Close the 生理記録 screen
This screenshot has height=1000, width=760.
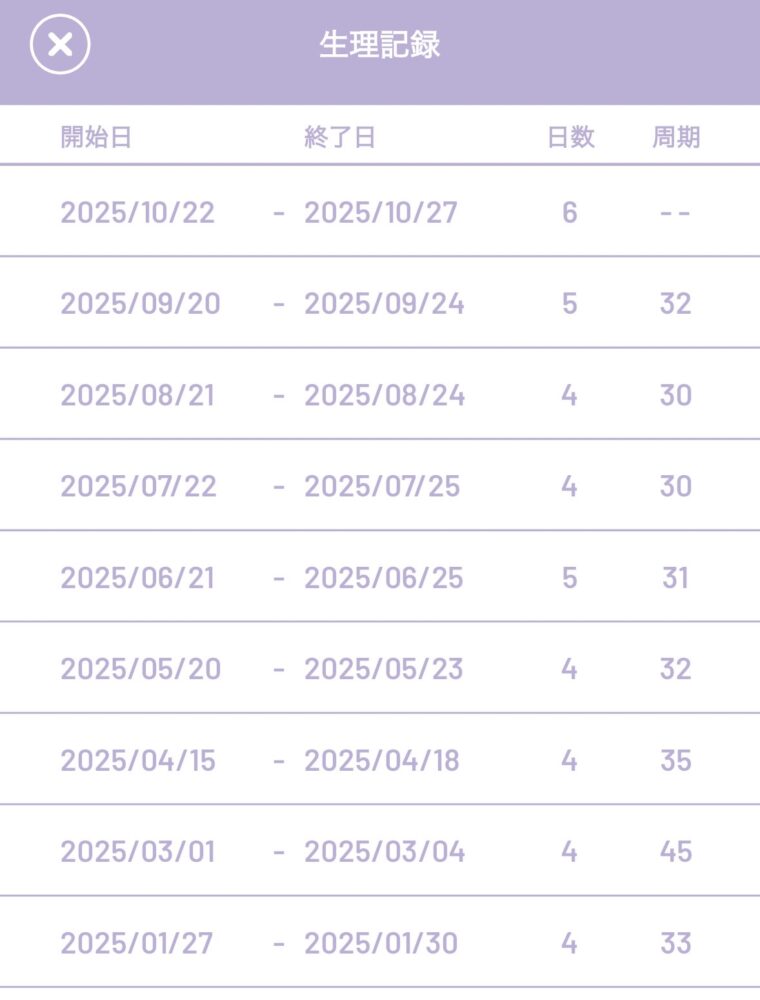coord(60,45)
